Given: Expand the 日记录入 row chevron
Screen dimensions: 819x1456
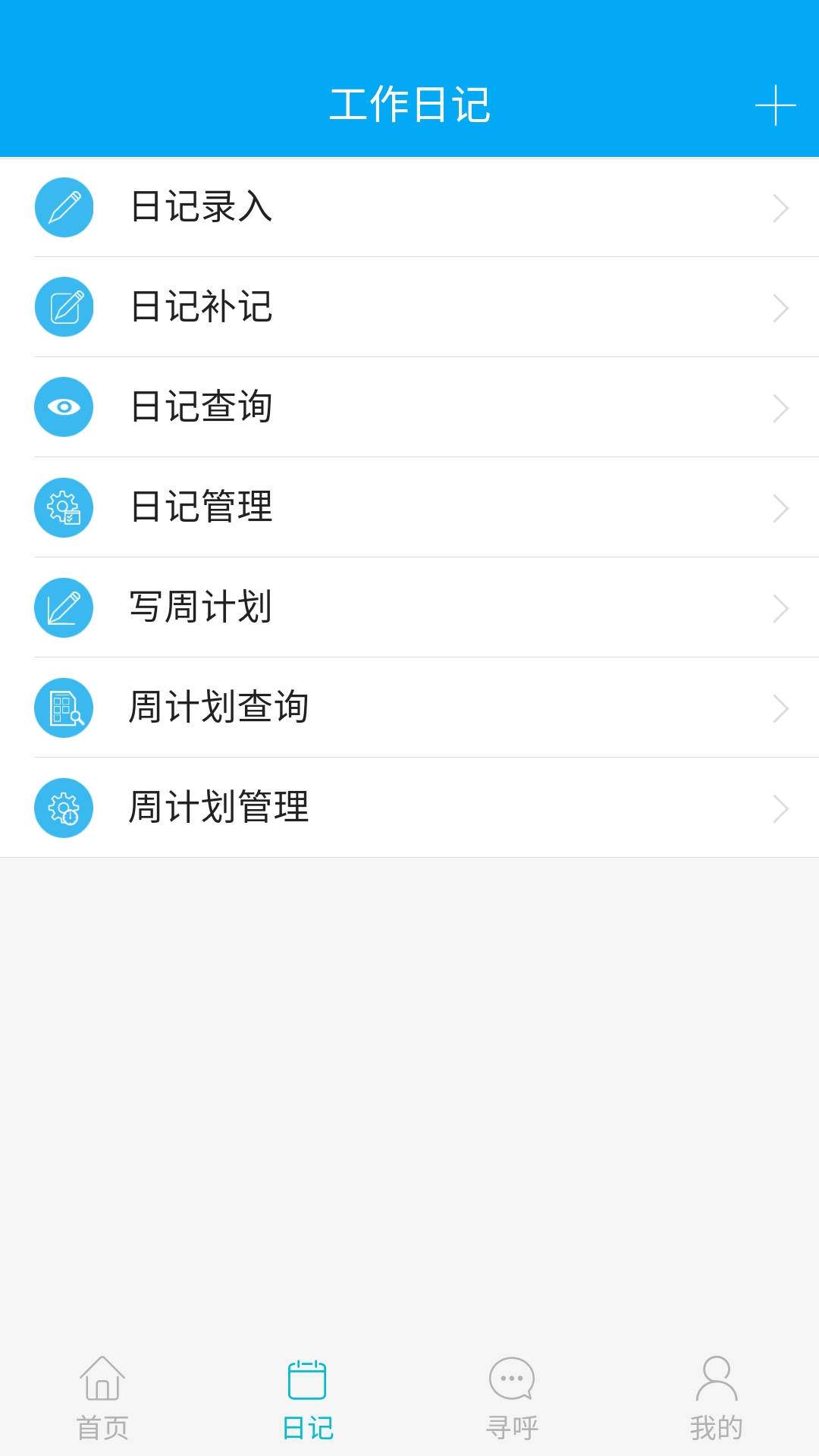Looking at the screenshot, I should click(x=780, y=208).
